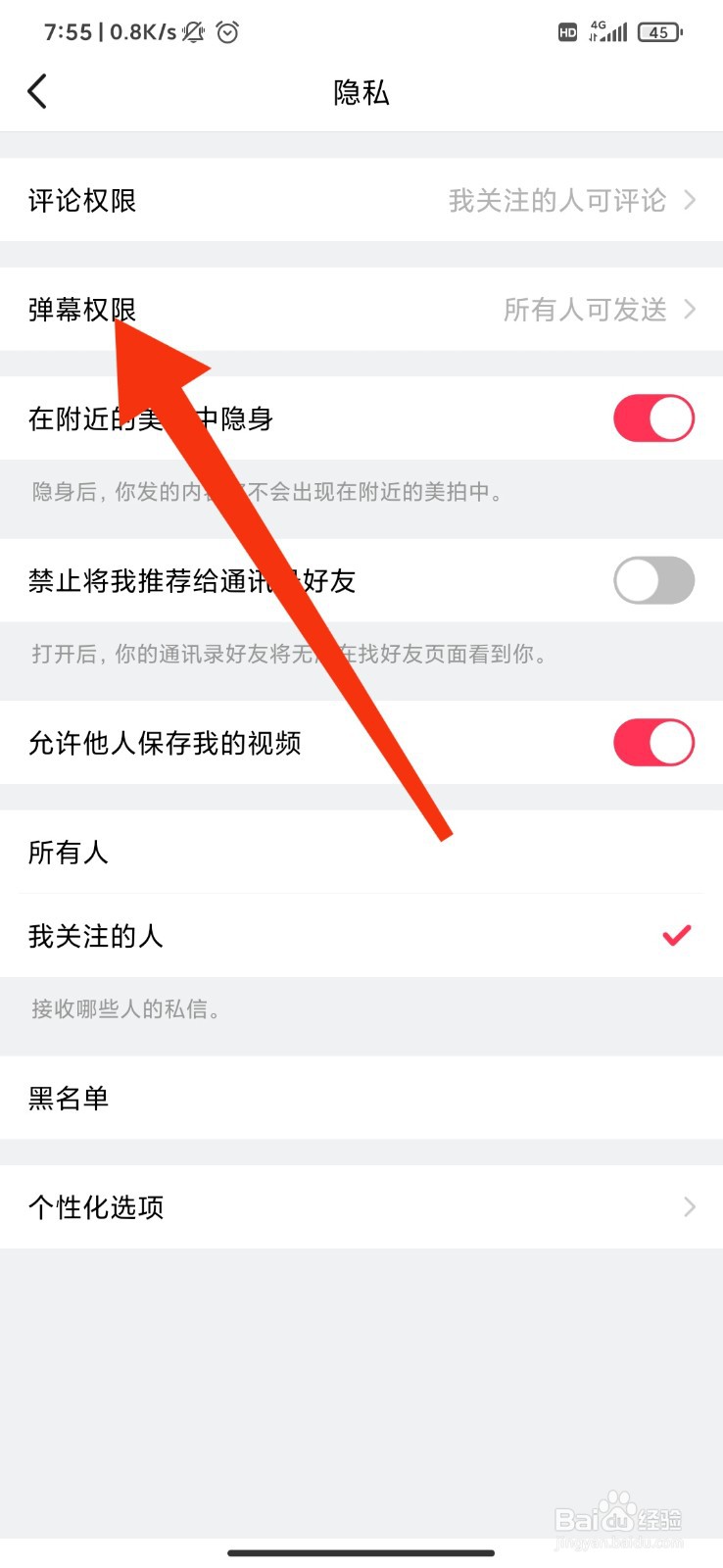
Task: Tap the muted notifications icon in status bar
Action: [192, 31]
